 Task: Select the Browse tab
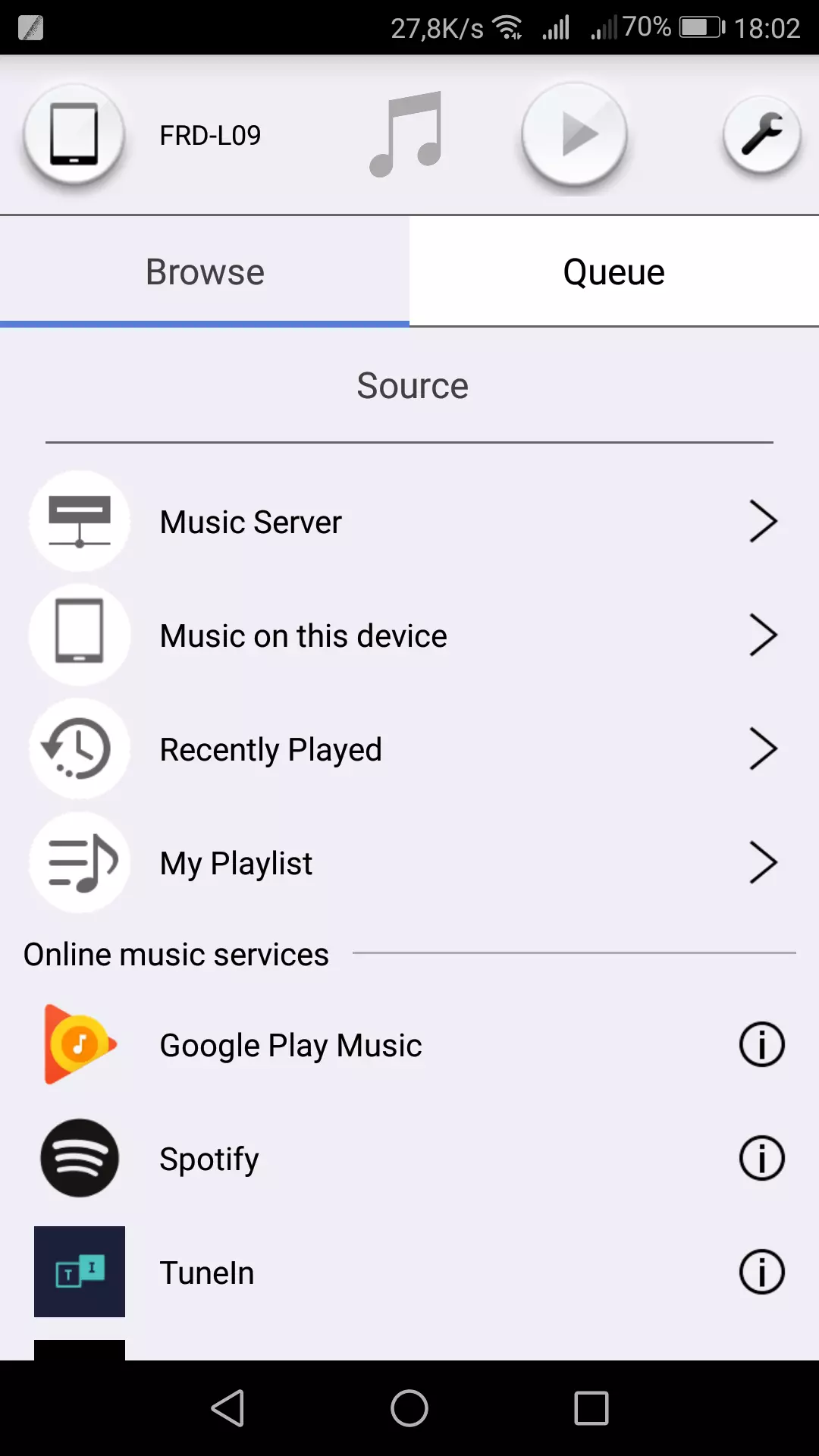pos(205,271)
